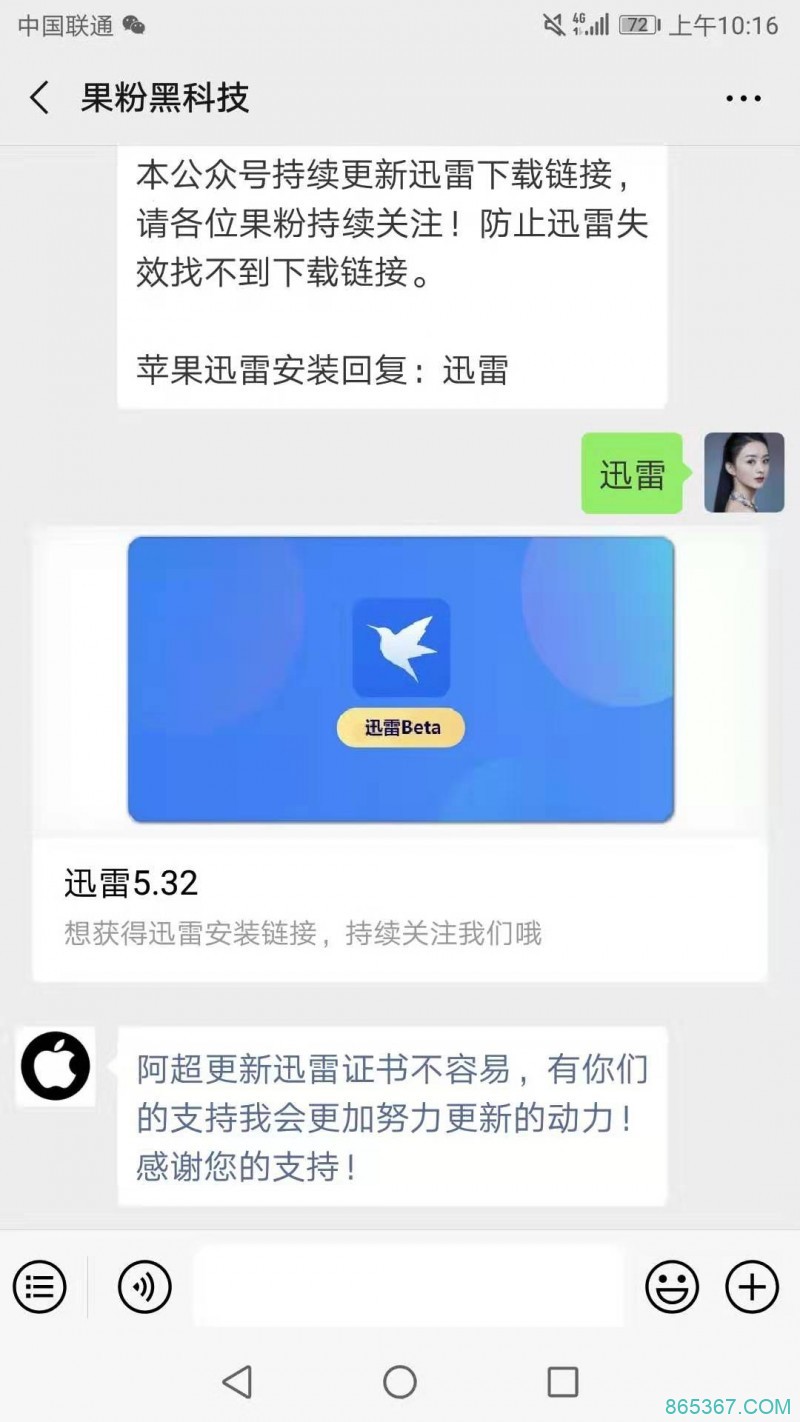Open the three-dot overflow menu

pos(743,98)
